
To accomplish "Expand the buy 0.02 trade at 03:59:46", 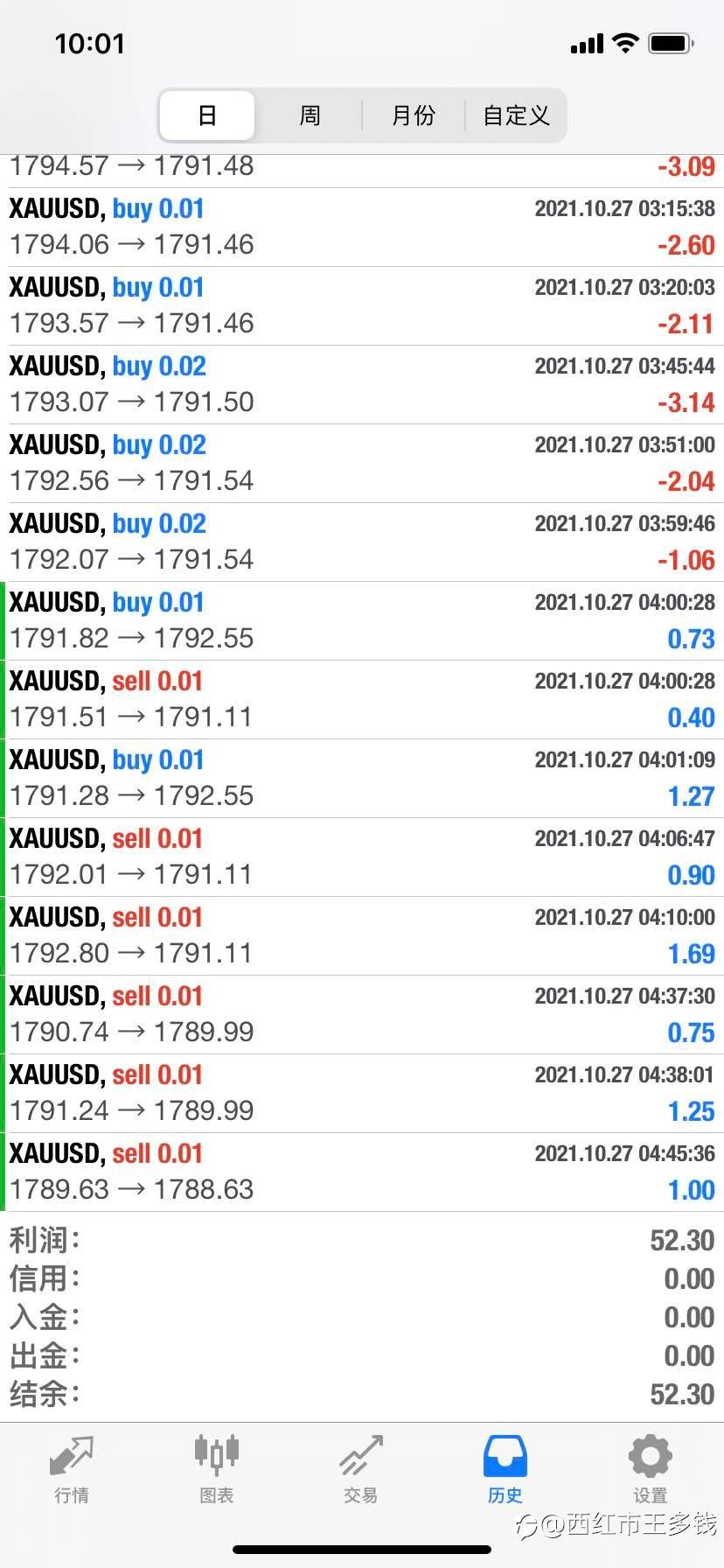I will [362, 542].
